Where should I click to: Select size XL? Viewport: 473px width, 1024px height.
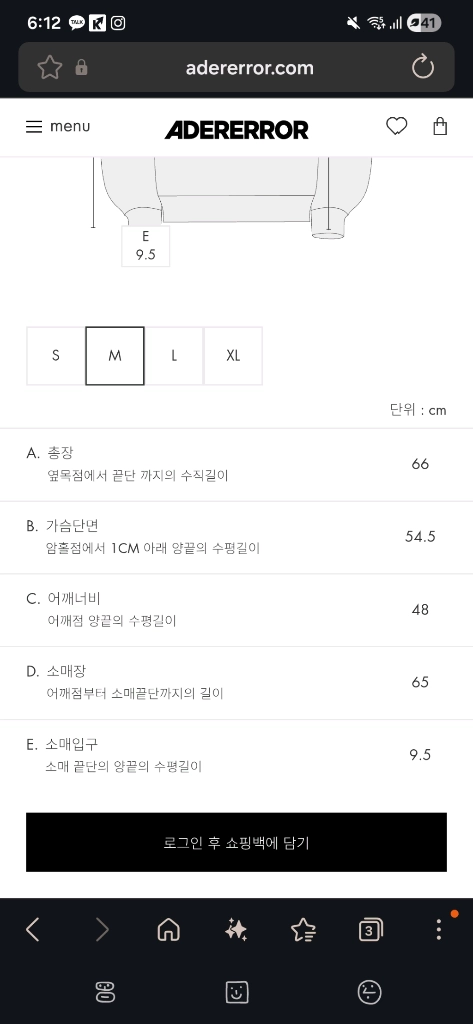pyautogui.click(x=233, y=356)
